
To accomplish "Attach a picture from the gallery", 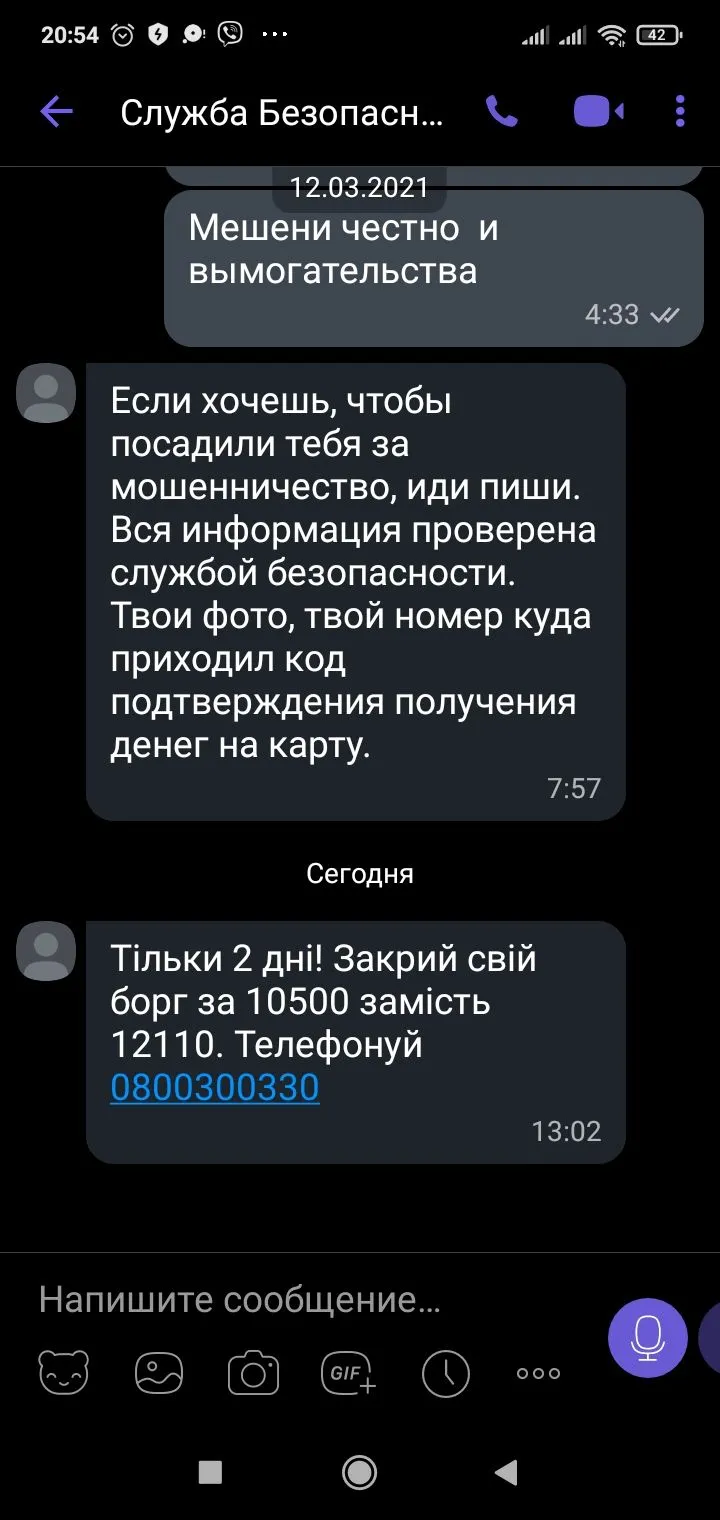I will (159, 1374).
